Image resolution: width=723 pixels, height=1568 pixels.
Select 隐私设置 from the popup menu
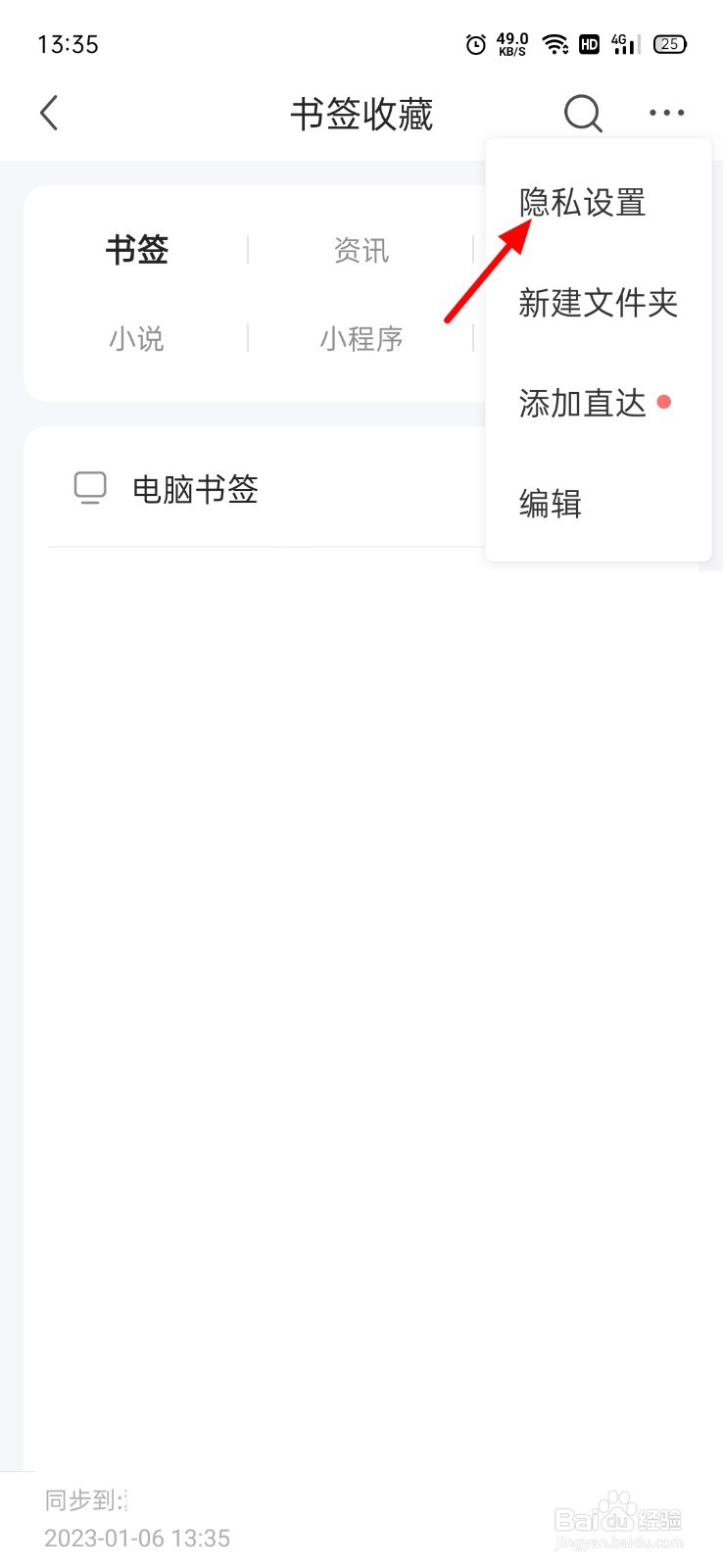coord(582,203)
